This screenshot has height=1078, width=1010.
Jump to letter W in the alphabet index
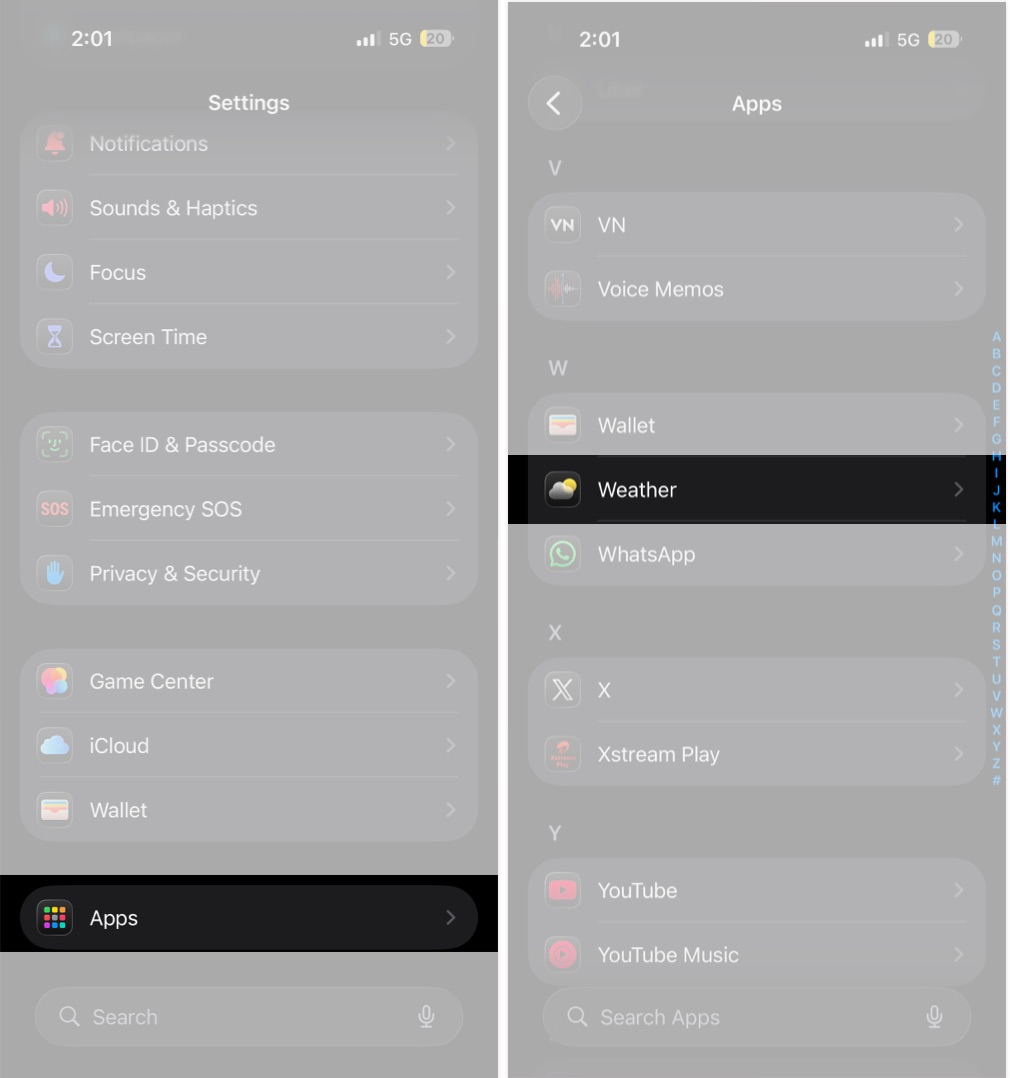[x=995, y=713]
